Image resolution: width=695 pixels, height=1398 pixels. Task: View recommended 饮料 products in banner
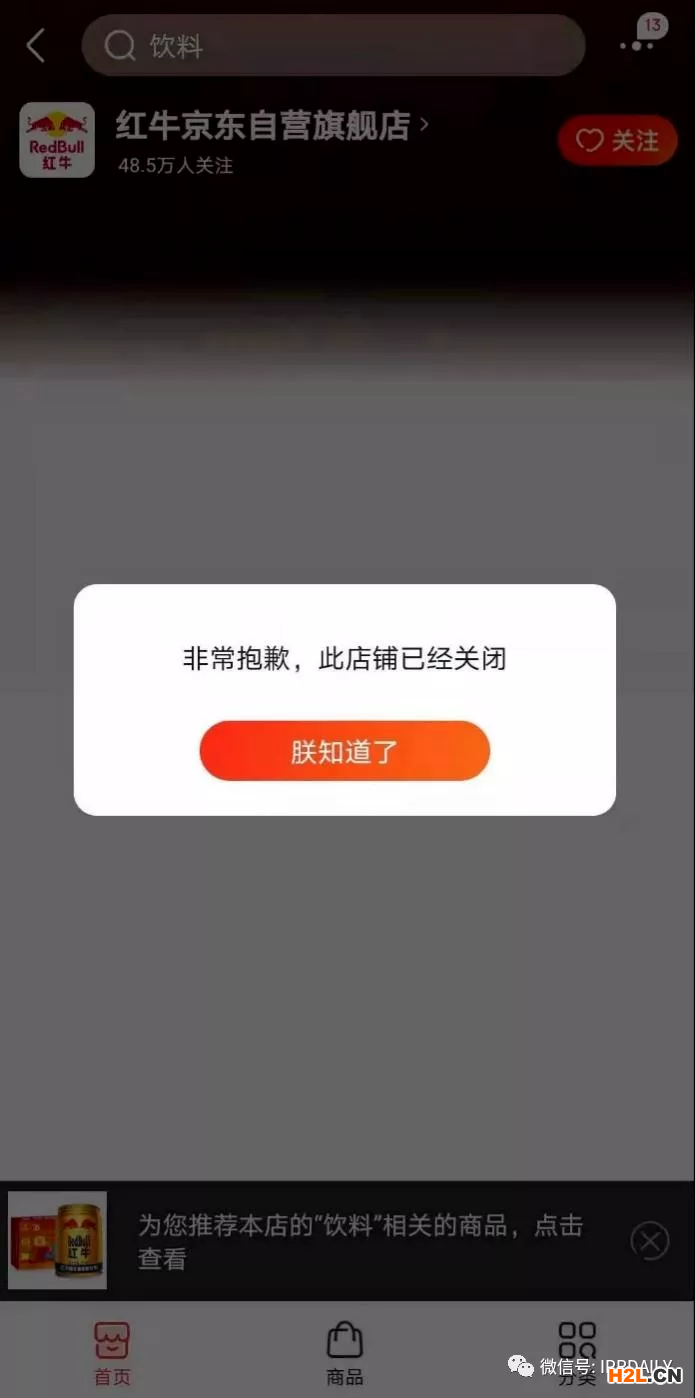[x=360, y=1241]
